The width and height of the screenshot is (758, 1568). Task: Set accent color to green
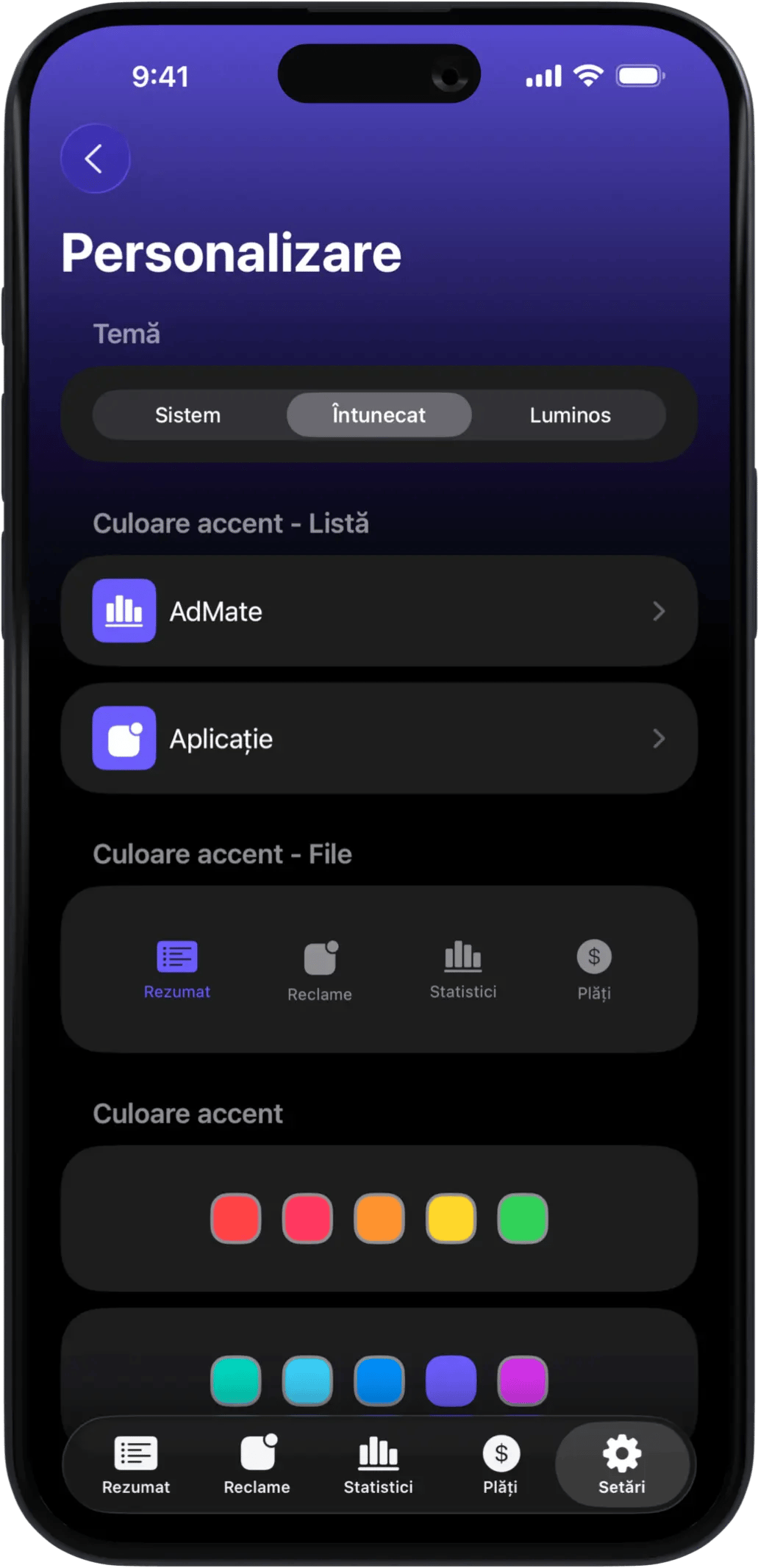(x=523, y=1218)
